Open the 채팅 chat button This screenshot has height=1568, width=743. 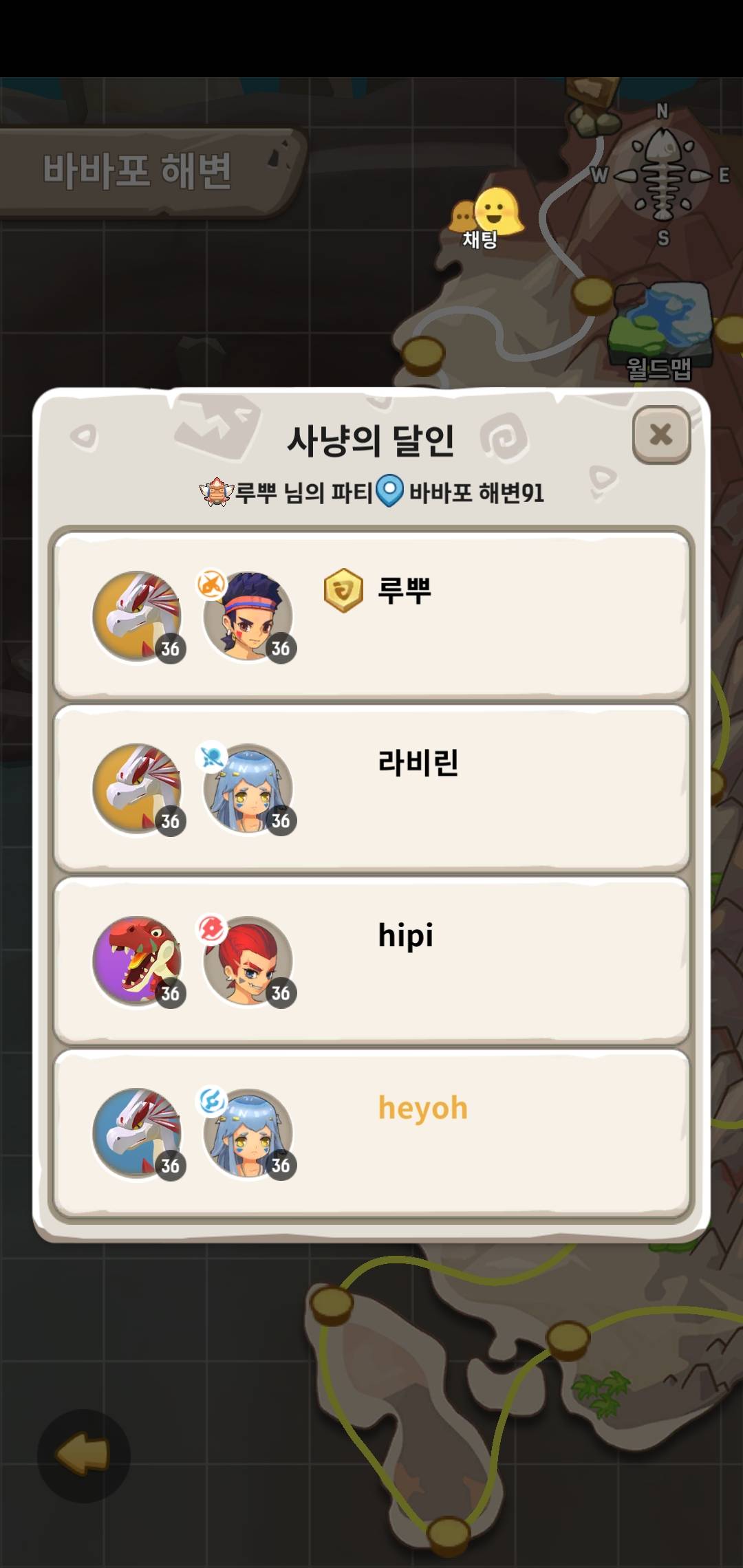point(486,218)
